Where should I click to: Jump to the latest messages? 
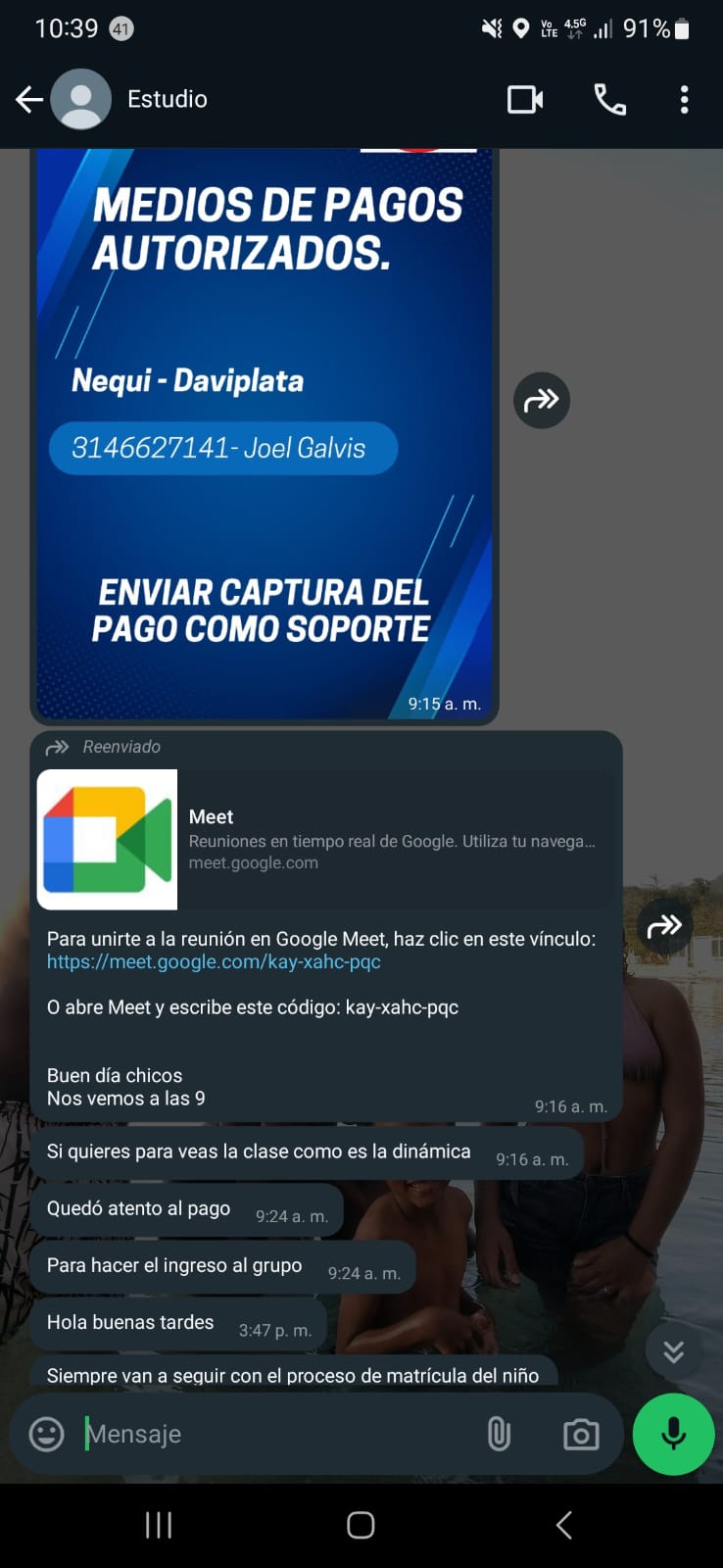tap(673, 1351)
